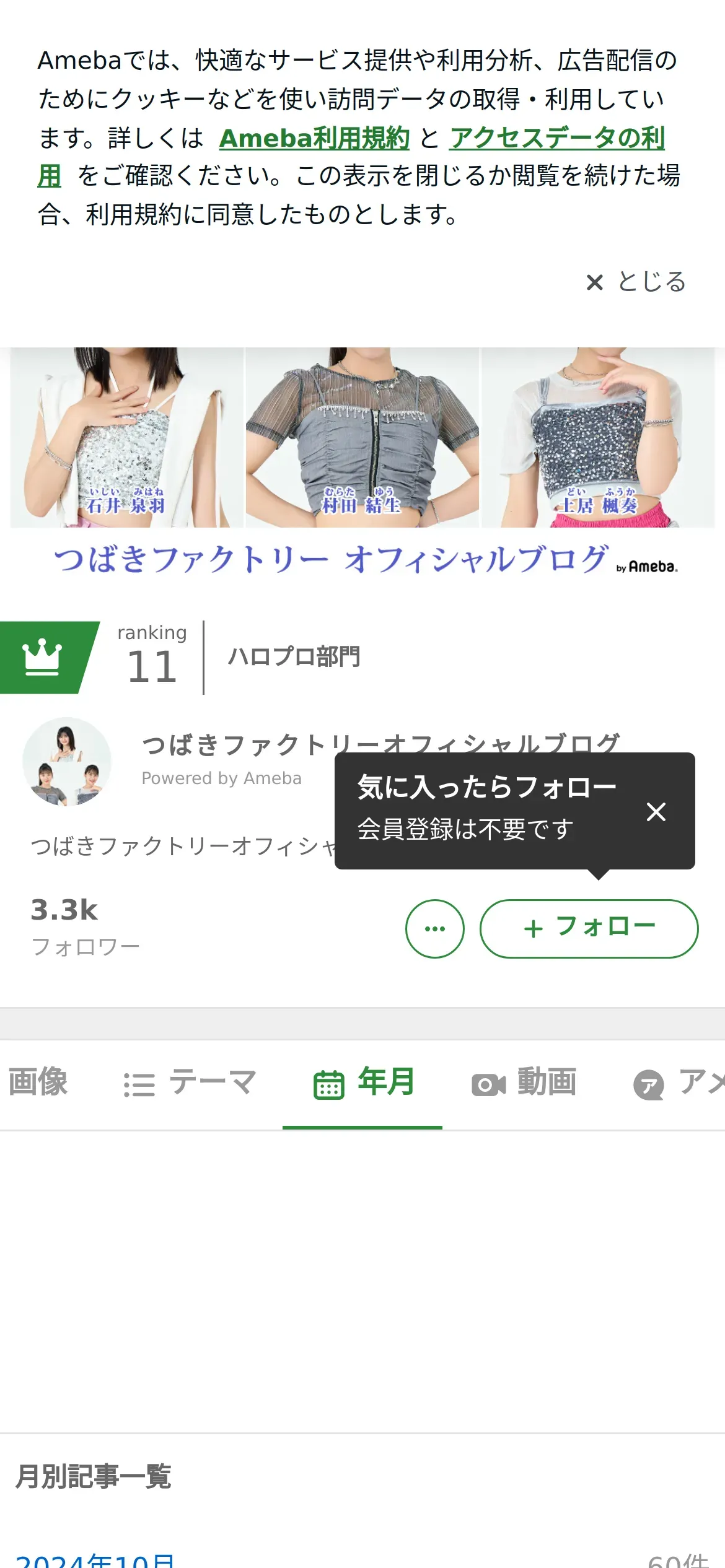The height and width of the screenshot is (1568, 725).
Task: Select the 年月 tab
Action: pos(362,1083)
